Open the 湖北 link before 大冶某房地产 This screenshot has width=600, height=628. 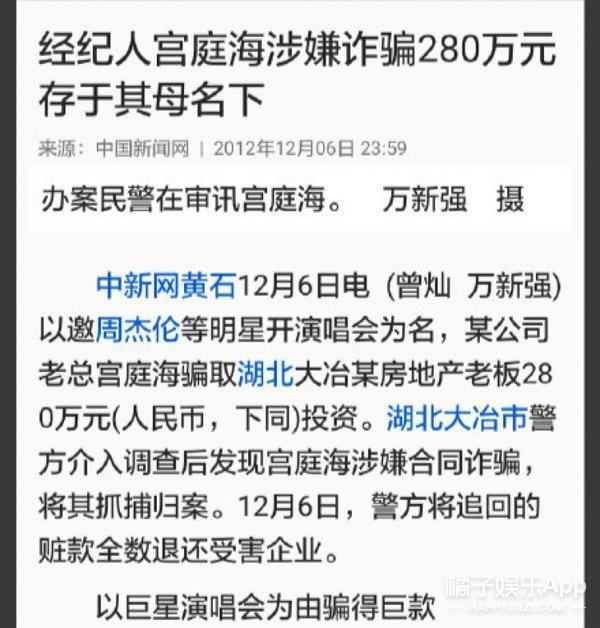[x=264, y=374]
